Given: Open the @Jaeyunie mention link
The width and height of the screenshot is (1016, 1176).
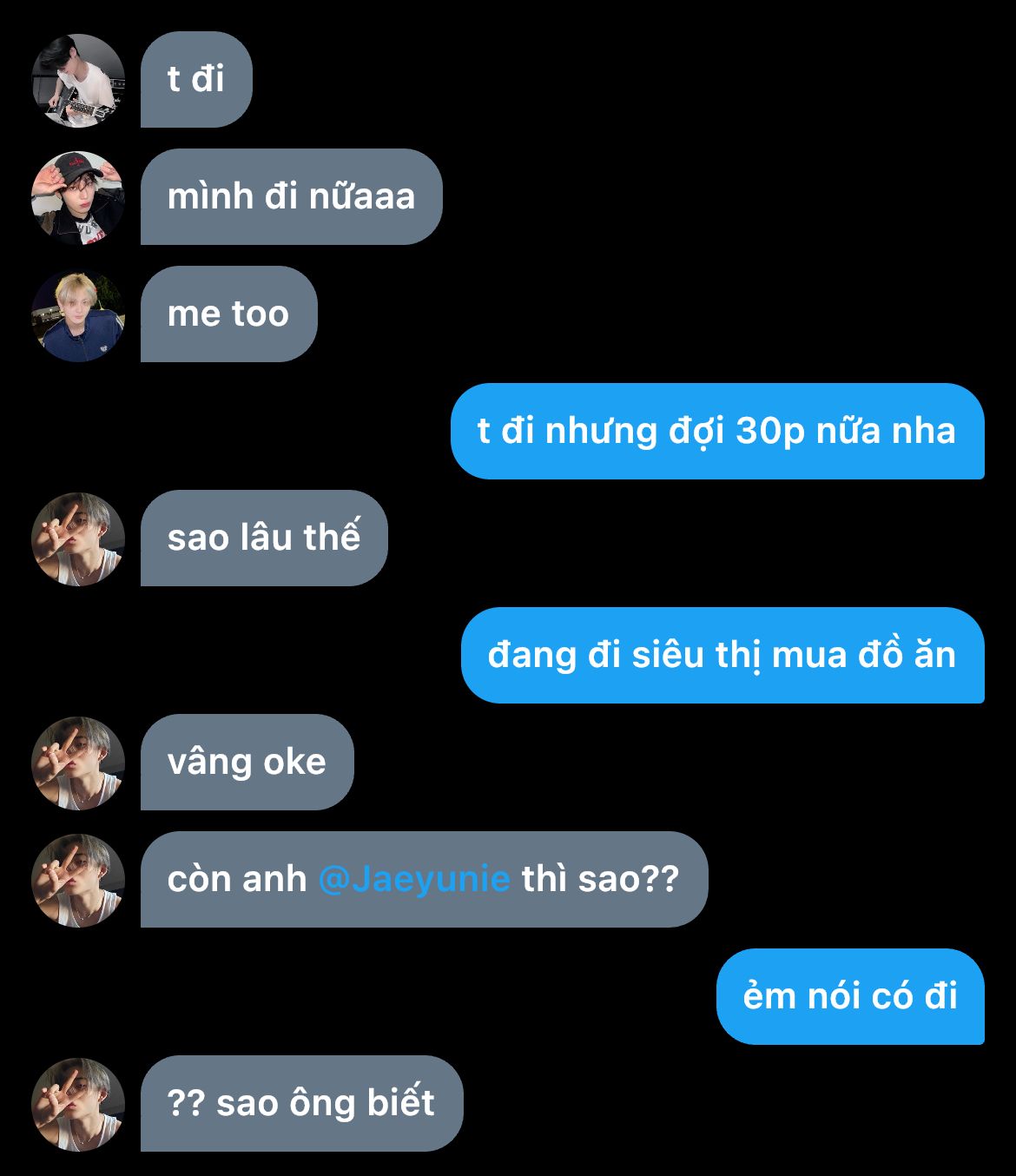Looking at the screenshot, I should tap(413, 879).
